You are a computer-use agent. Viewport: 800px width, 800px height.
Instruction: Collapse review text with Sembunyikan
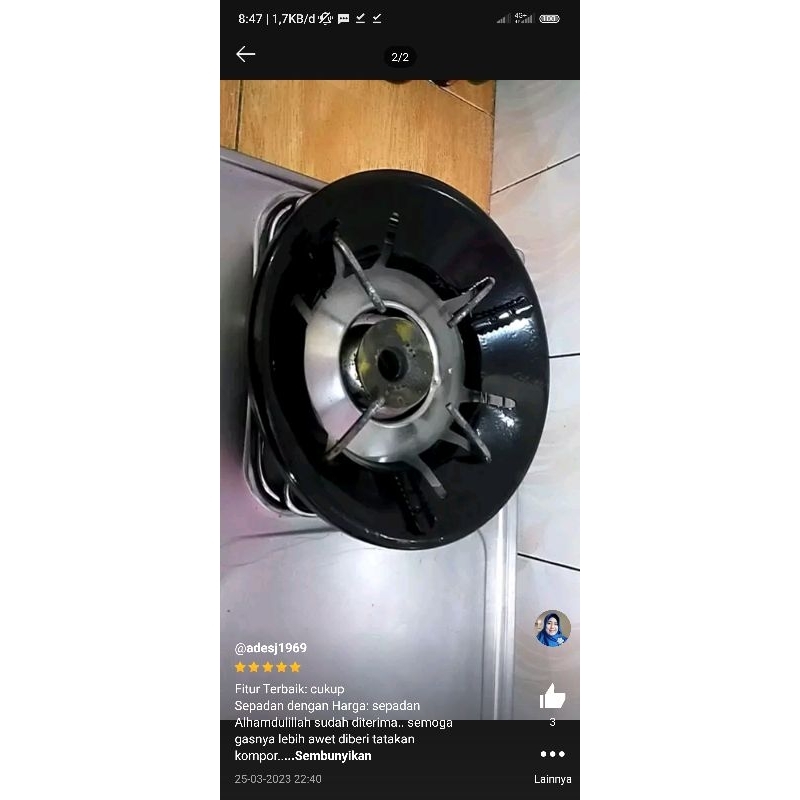(333, 756)
